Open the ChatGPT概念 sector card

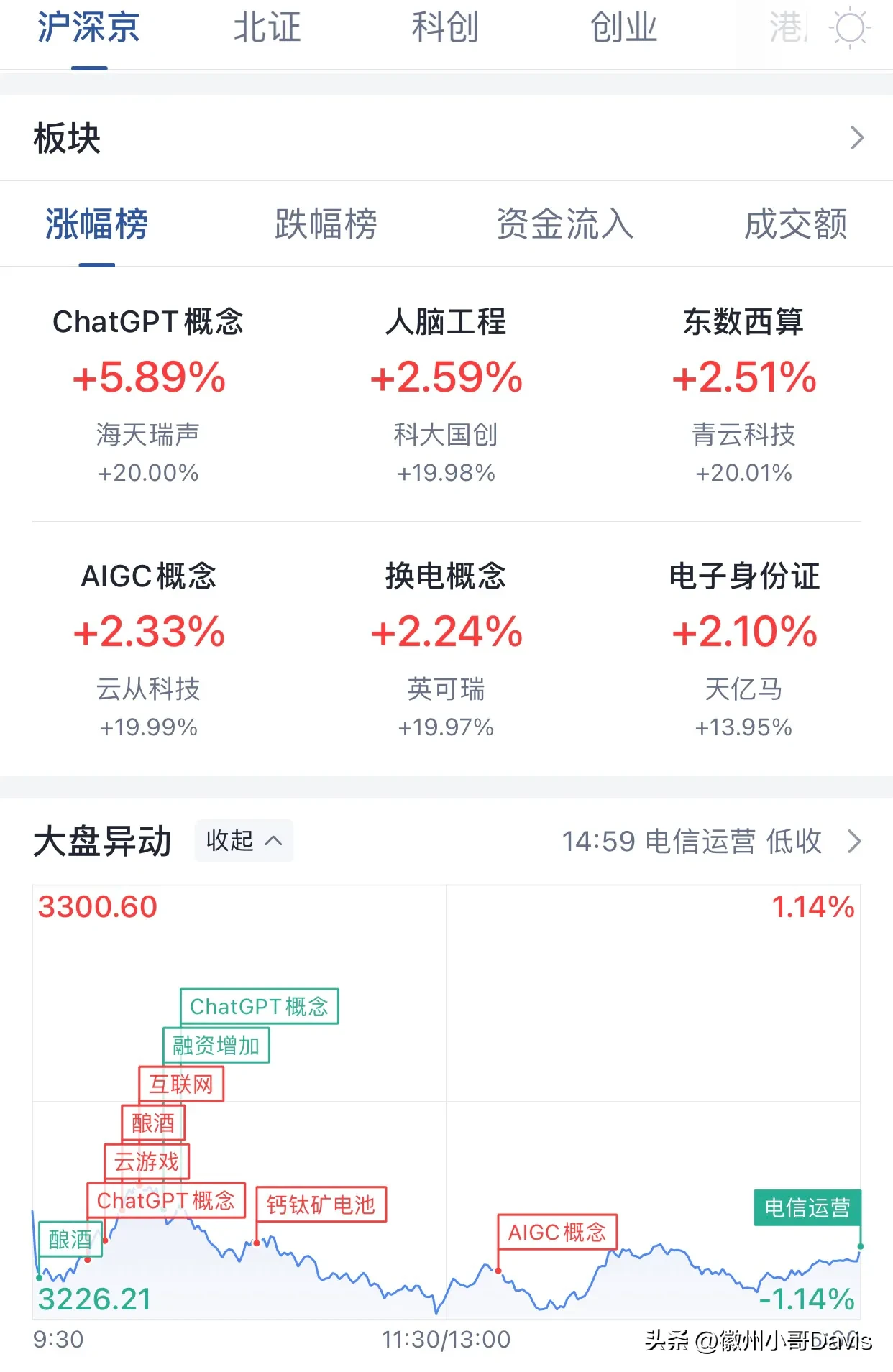point(148,395)
